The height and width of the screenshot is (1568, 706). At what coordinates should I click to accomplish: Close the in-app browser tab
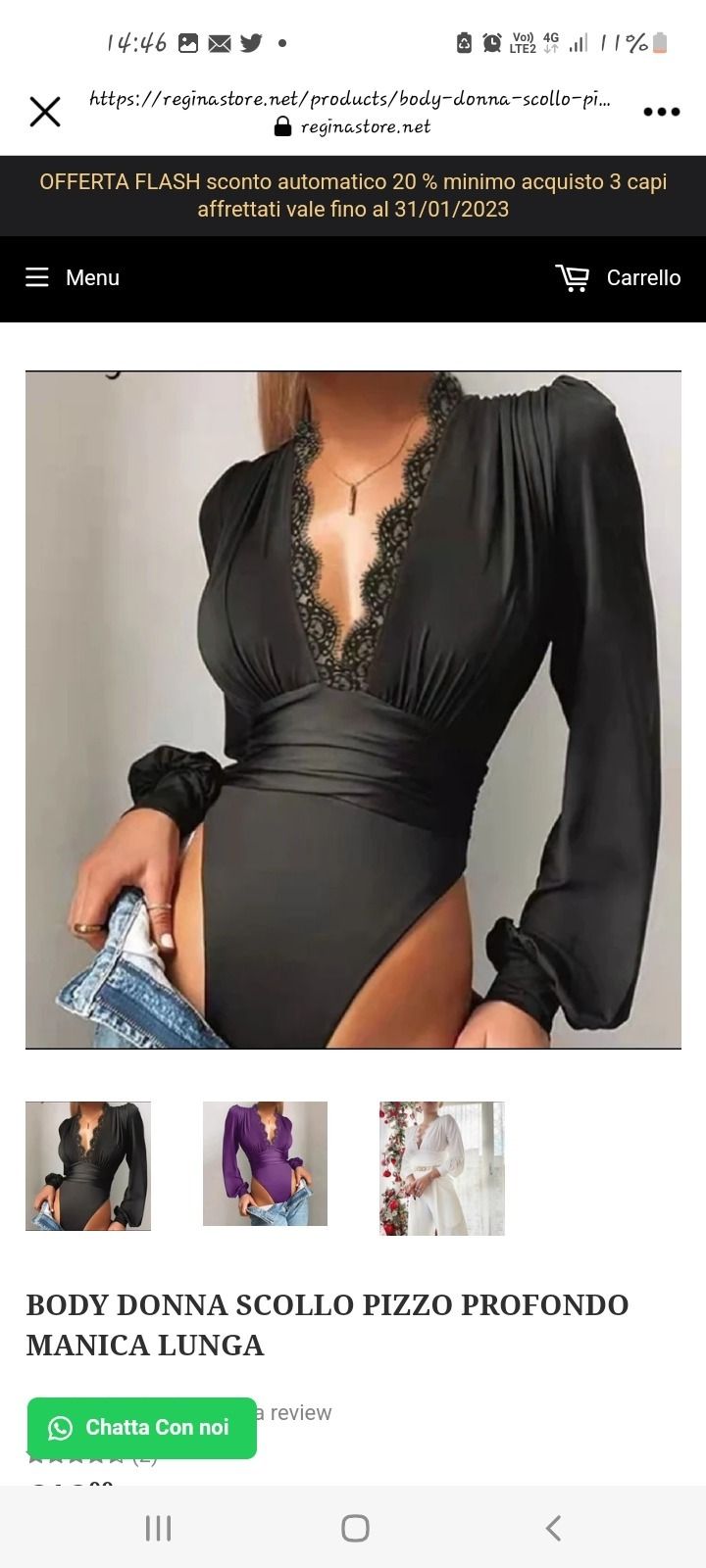pyautogui.click(x=45, y=112)
